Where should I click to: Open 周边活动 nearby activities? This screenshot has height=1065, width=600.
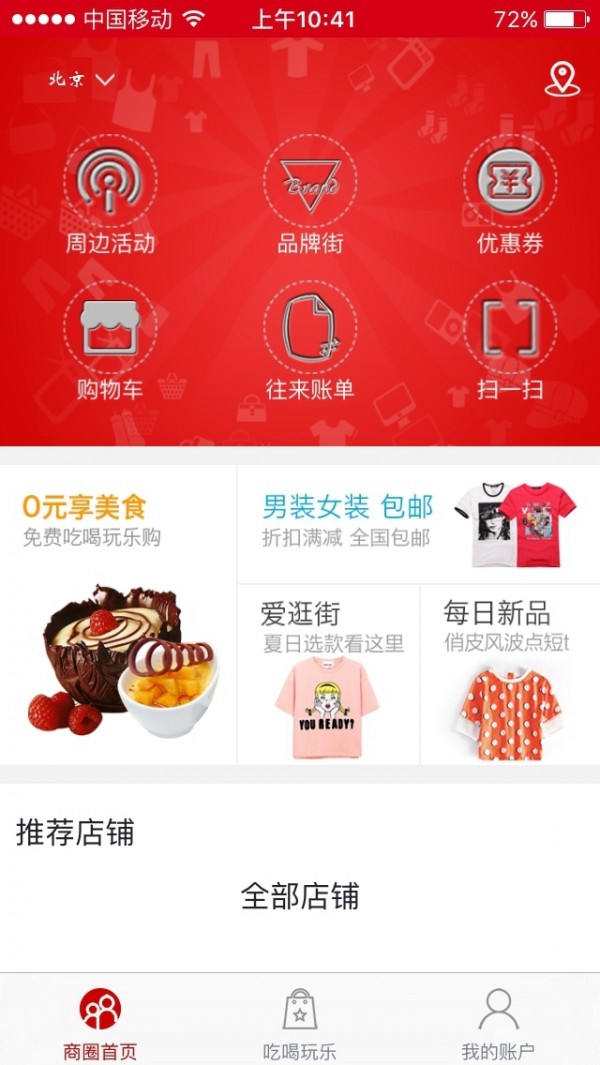click(110, 196)
